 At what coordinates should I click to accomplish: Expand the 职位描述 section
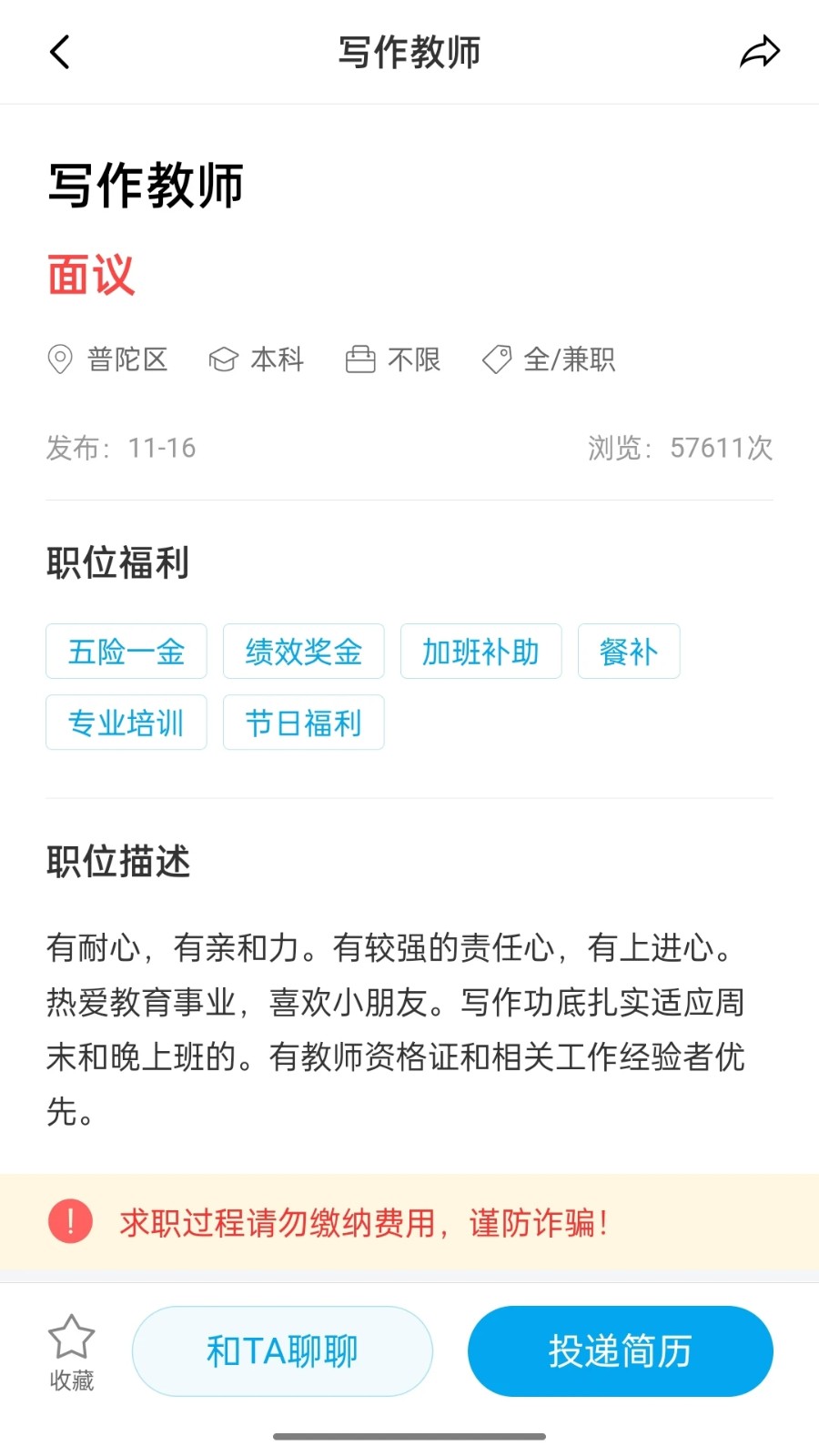[118, 862]
